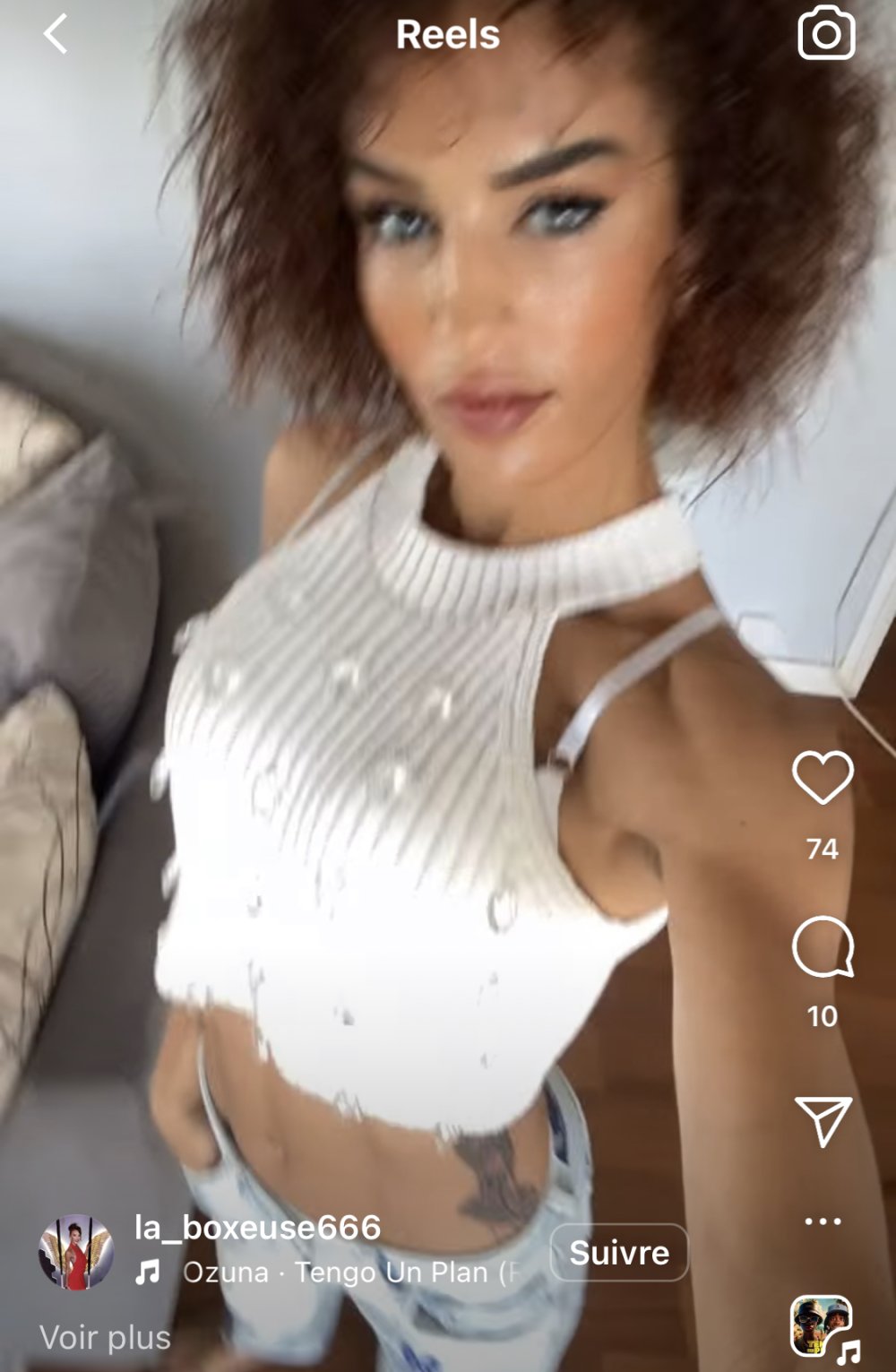Viewport: 896px width, 1372px height.
Task: Share the reel via paper plane icon
Action: click(x=823, y=1119)
